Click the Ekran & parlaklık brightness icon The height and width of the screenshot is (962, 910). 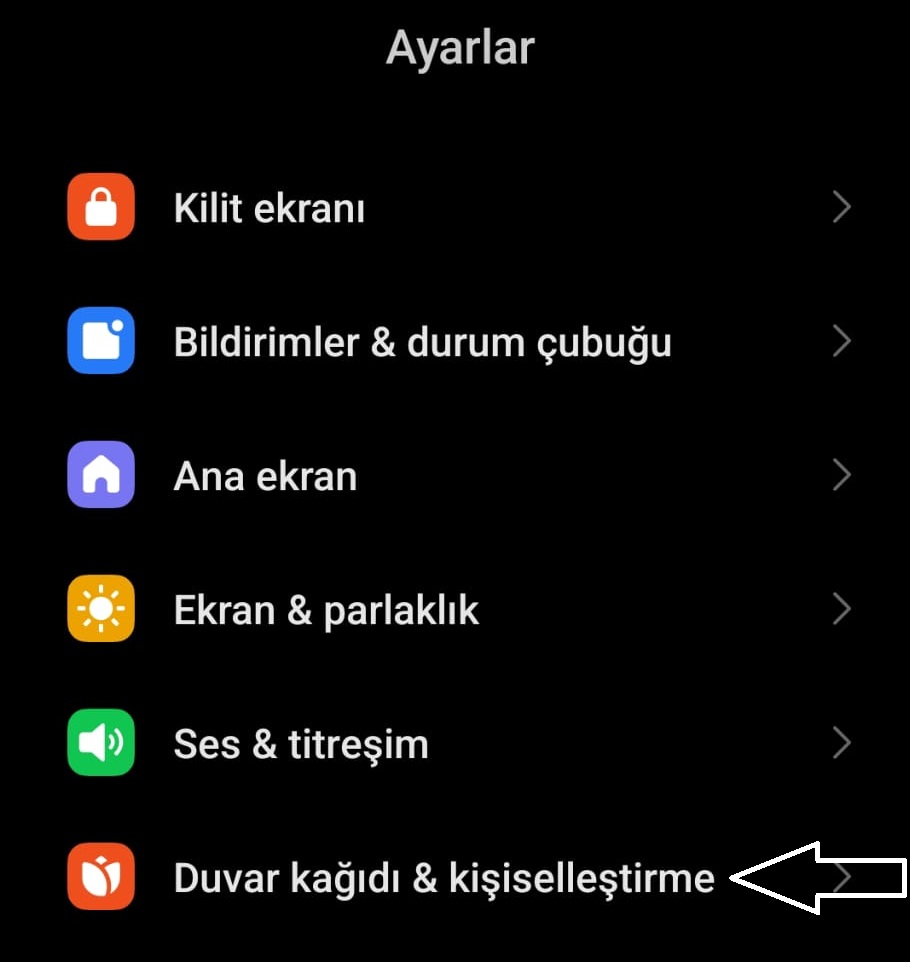(100, 609)
